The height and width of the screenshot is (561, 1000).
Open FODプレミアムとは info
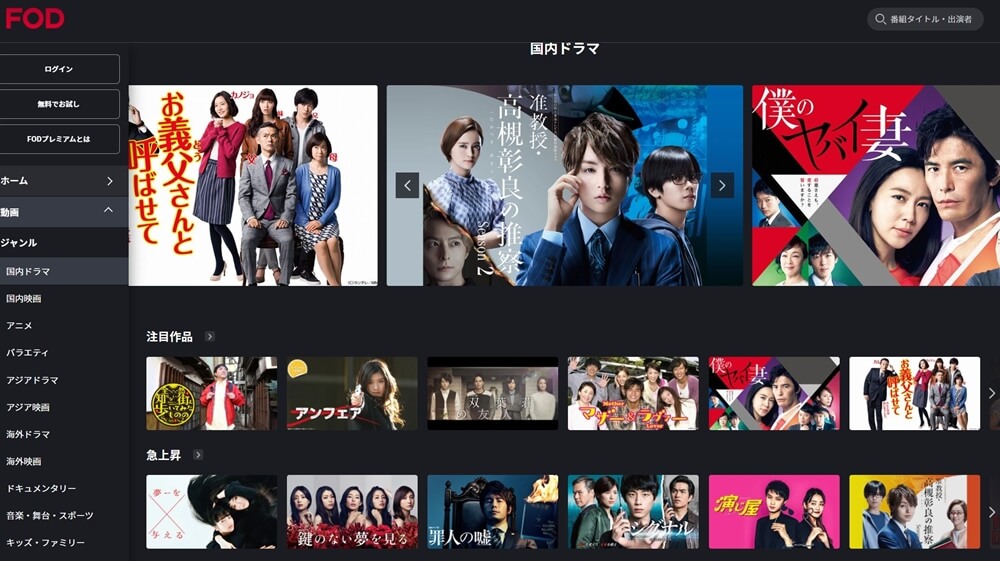coord(59,139)
